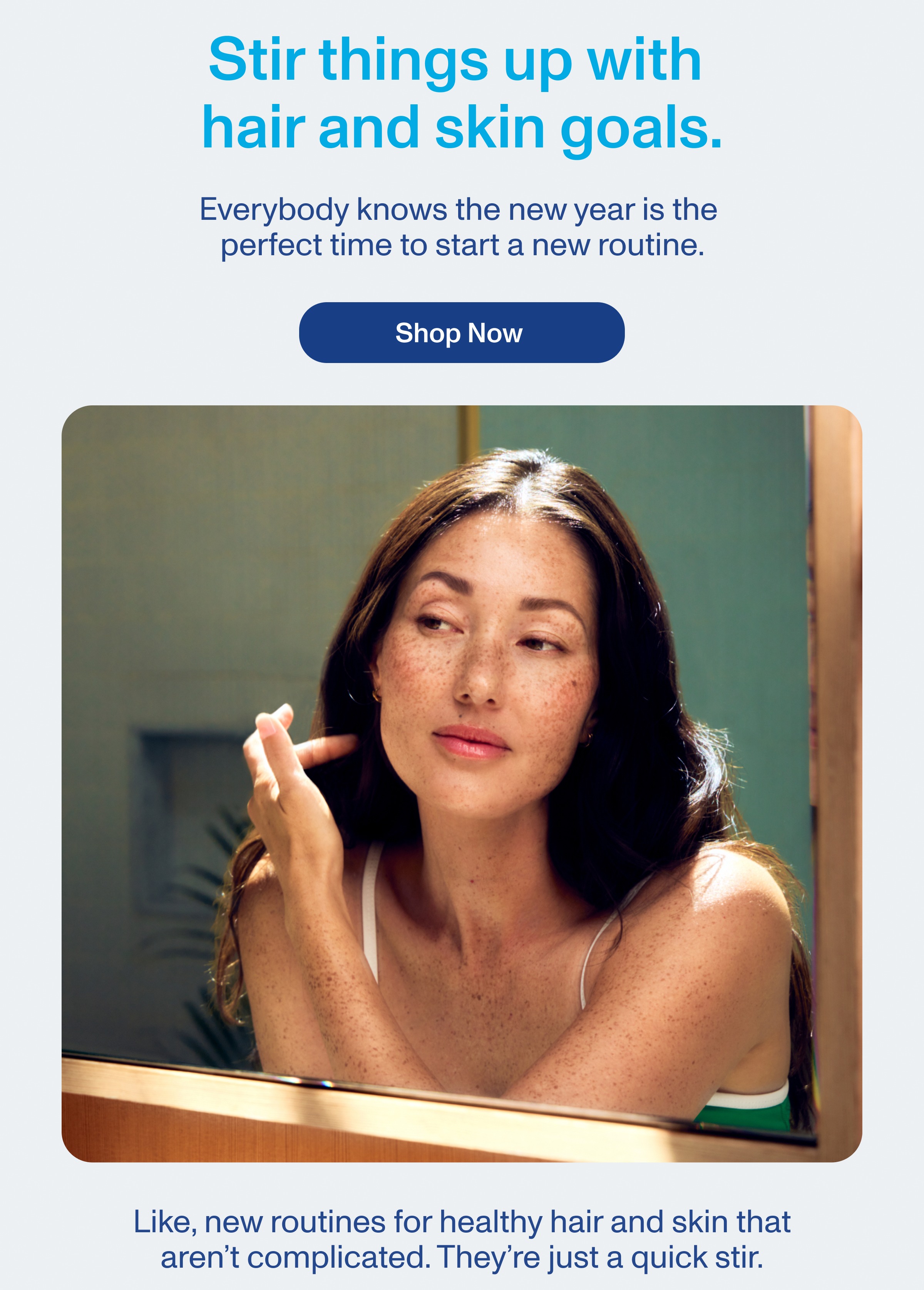Tap the Shop Now button
The image size is (924, 1290).
(x=462, y=333)
